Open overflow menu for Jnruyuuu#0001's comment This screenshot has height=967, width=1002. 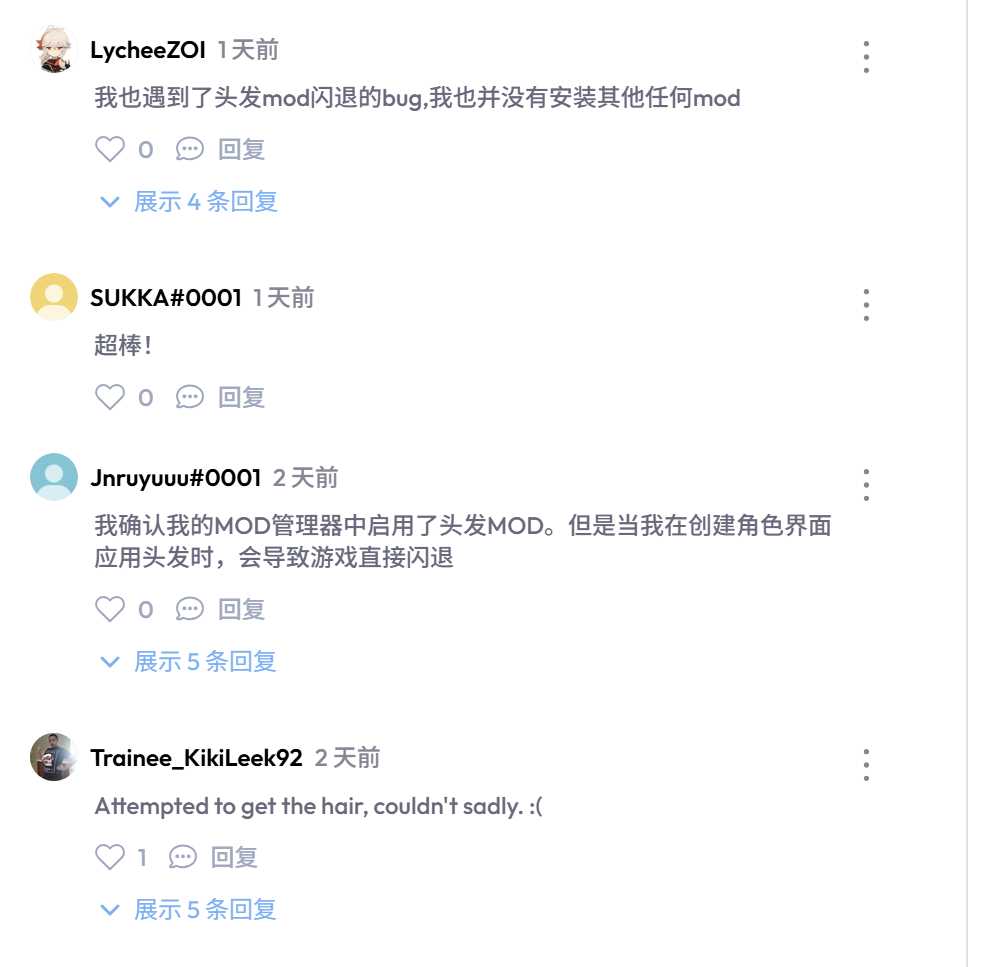click(x=866, y=485)
